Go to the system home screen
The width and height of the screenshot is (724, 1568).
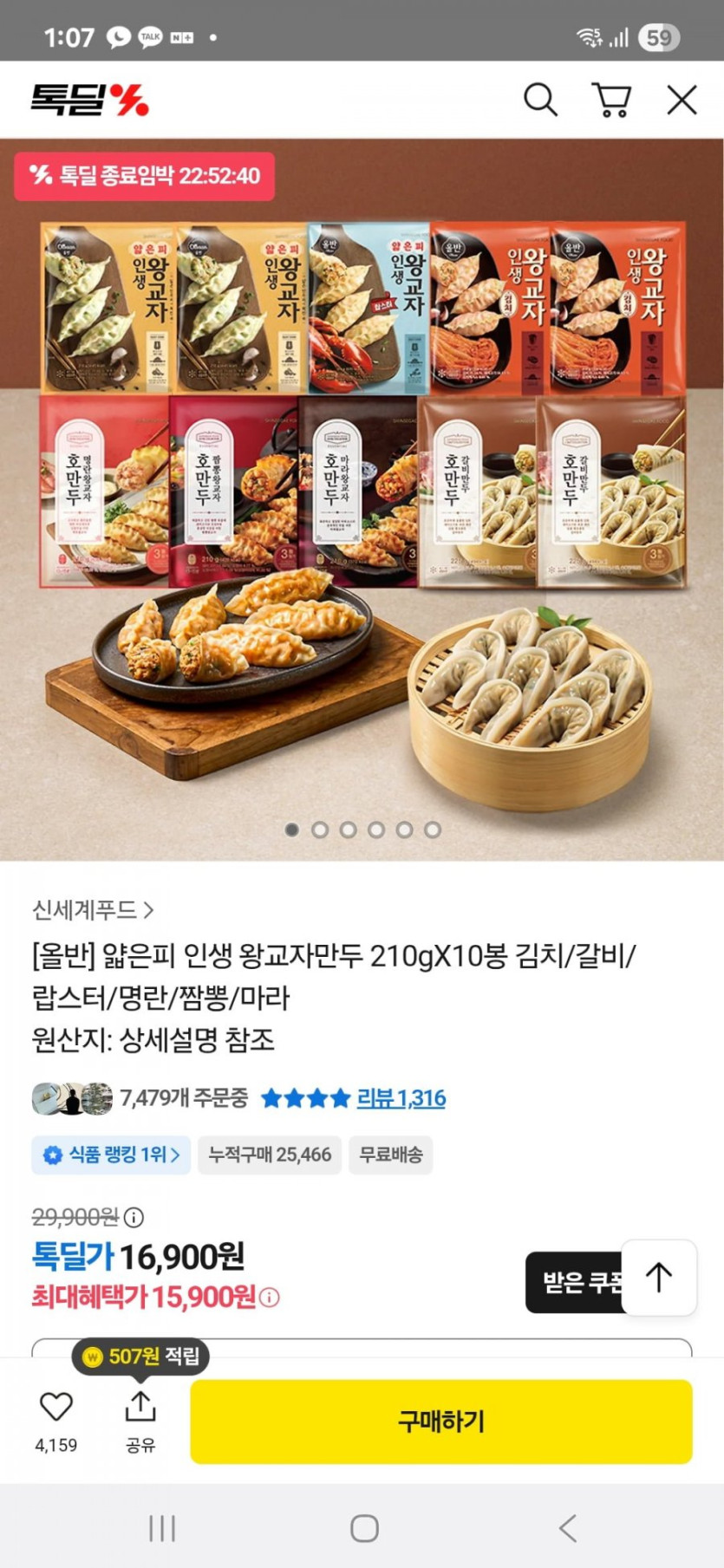tap(364, 1528)
